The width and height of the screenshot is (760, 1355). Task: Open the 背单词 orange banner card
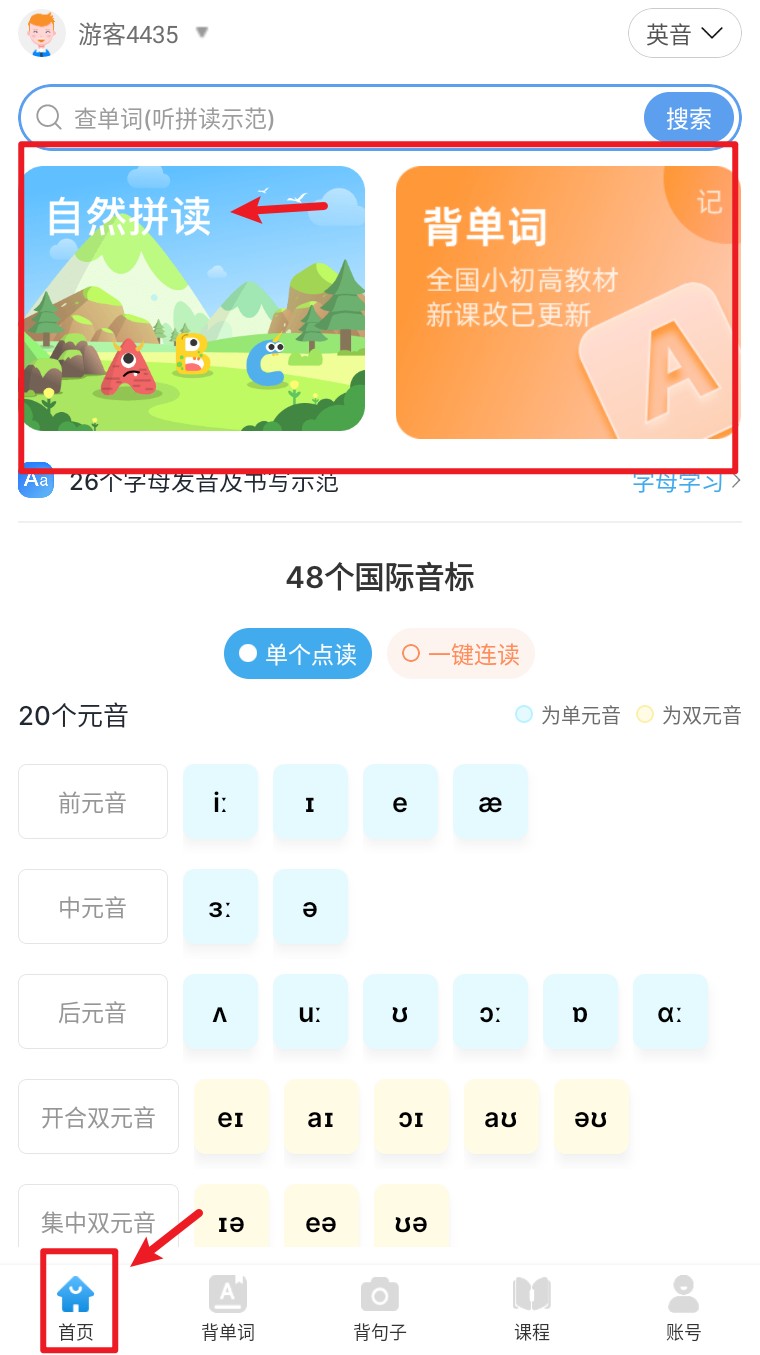tap(565, 298)
